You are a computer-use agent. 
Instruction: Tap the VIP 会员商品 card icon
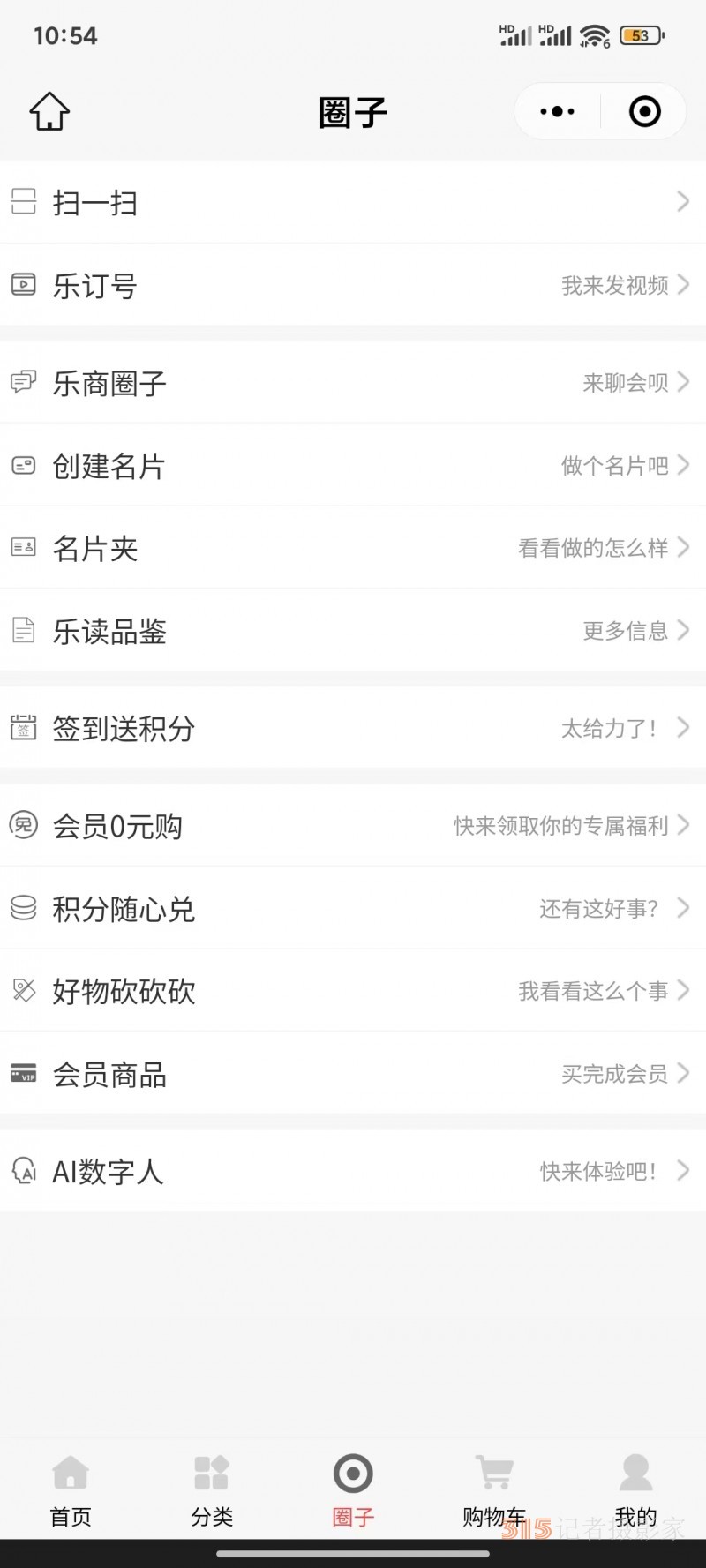coord(23,1074)
